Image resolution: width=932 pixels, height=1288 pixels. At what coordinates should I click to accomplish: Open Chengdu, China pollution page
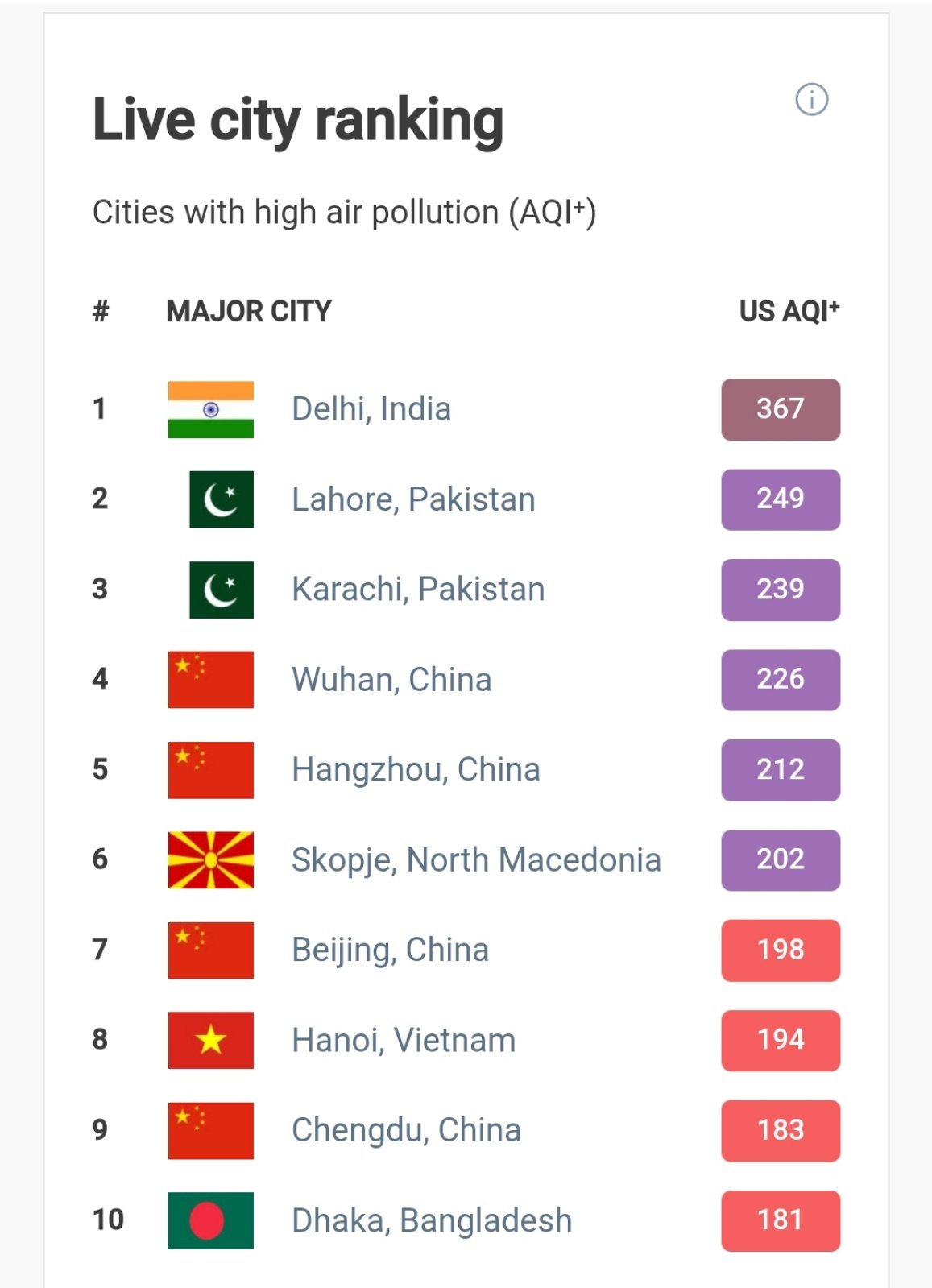click(406, 1131)
